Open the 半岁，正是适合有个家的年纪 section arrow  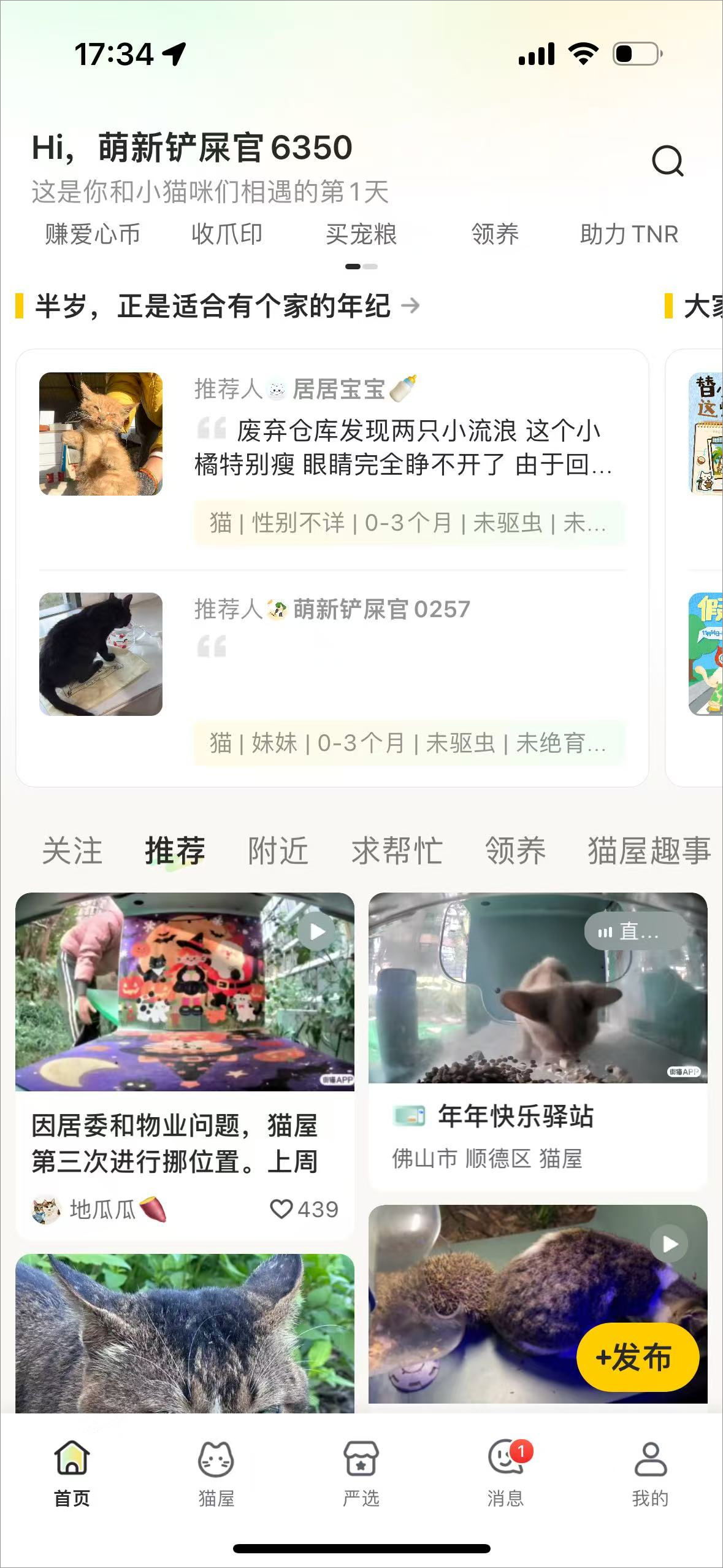point(410,305)
